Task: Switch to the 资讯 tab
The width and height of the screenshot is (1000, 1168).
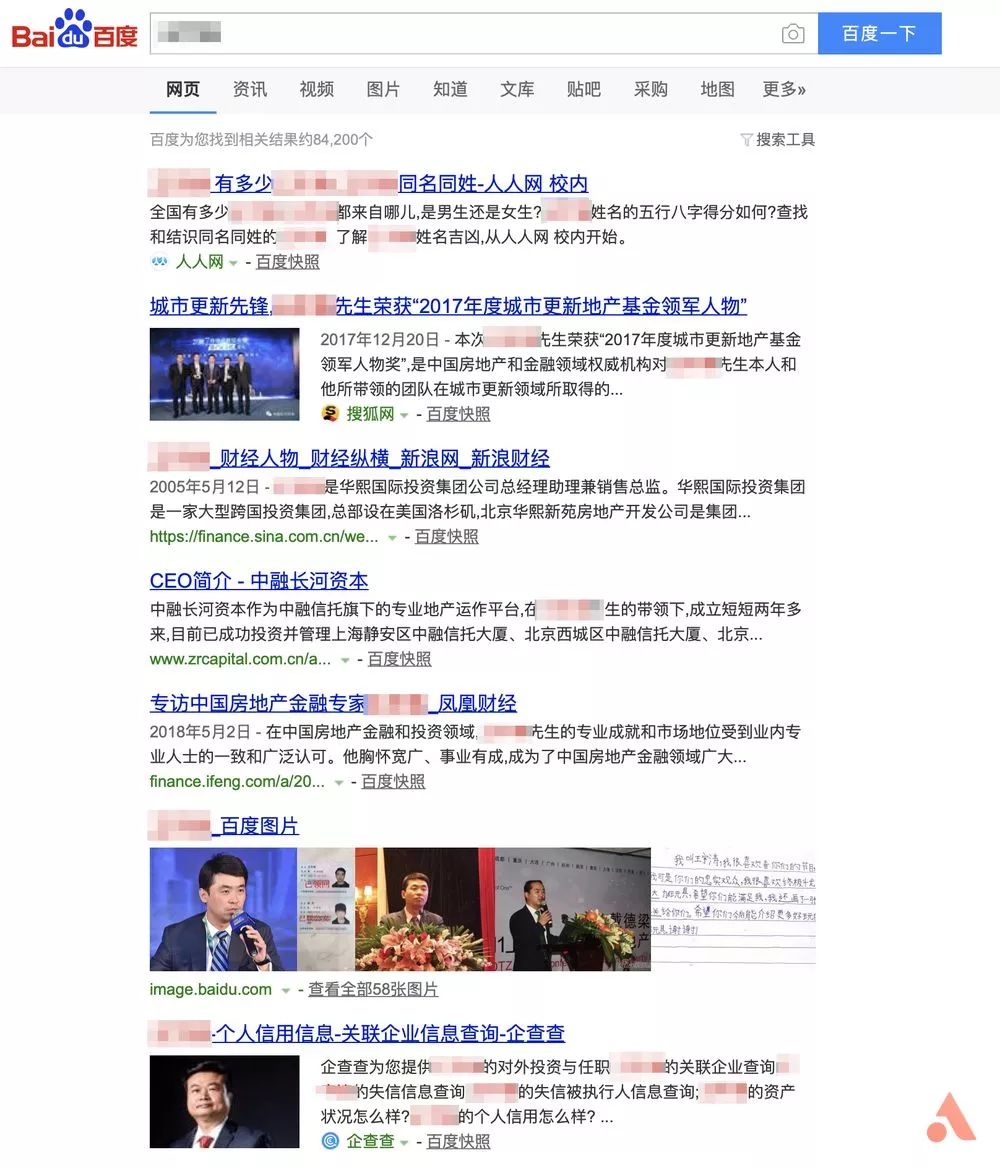Action: (250, 90)
